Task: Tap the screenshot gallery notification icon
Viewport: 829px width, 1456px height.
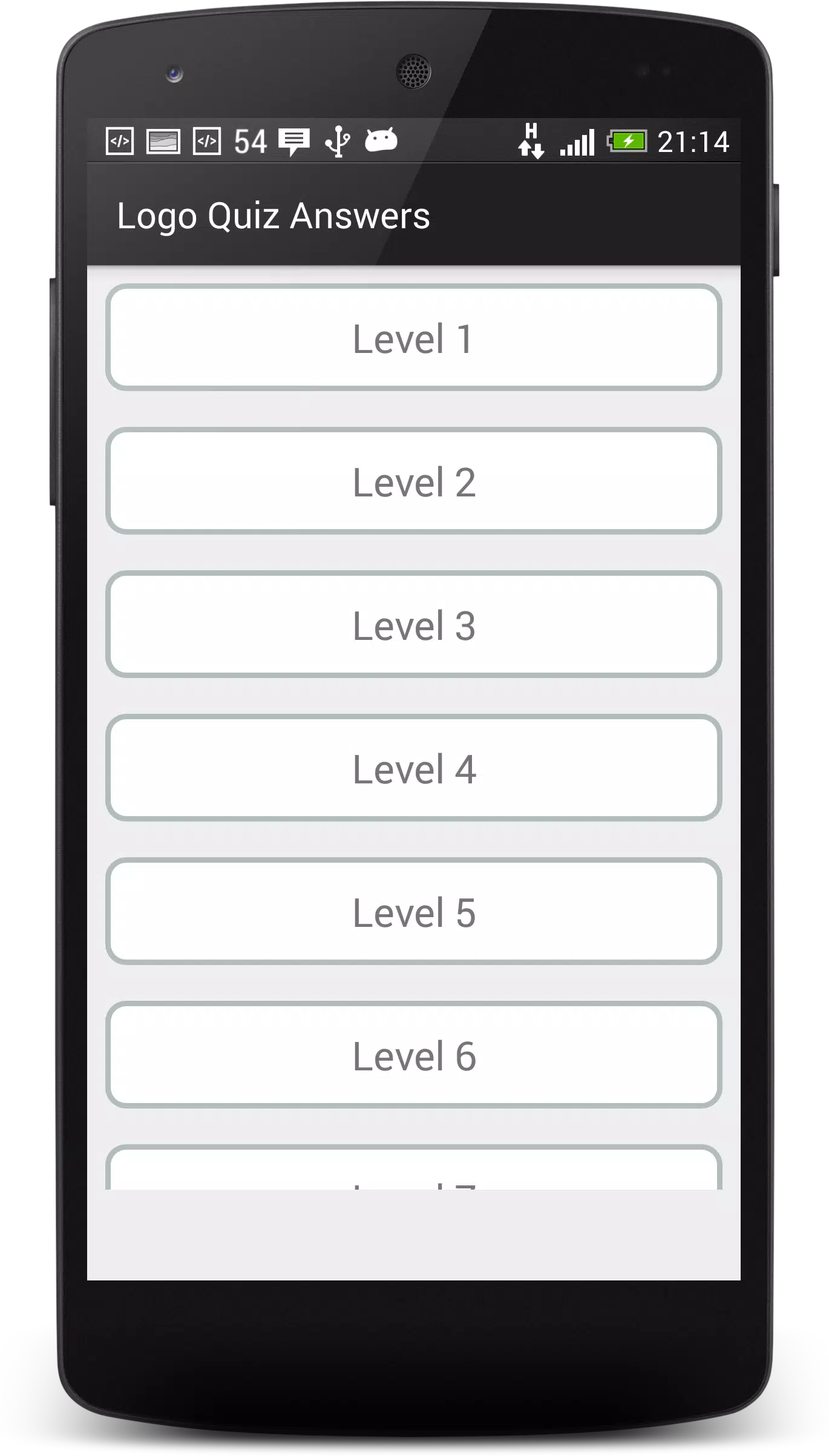Action: 162,141
